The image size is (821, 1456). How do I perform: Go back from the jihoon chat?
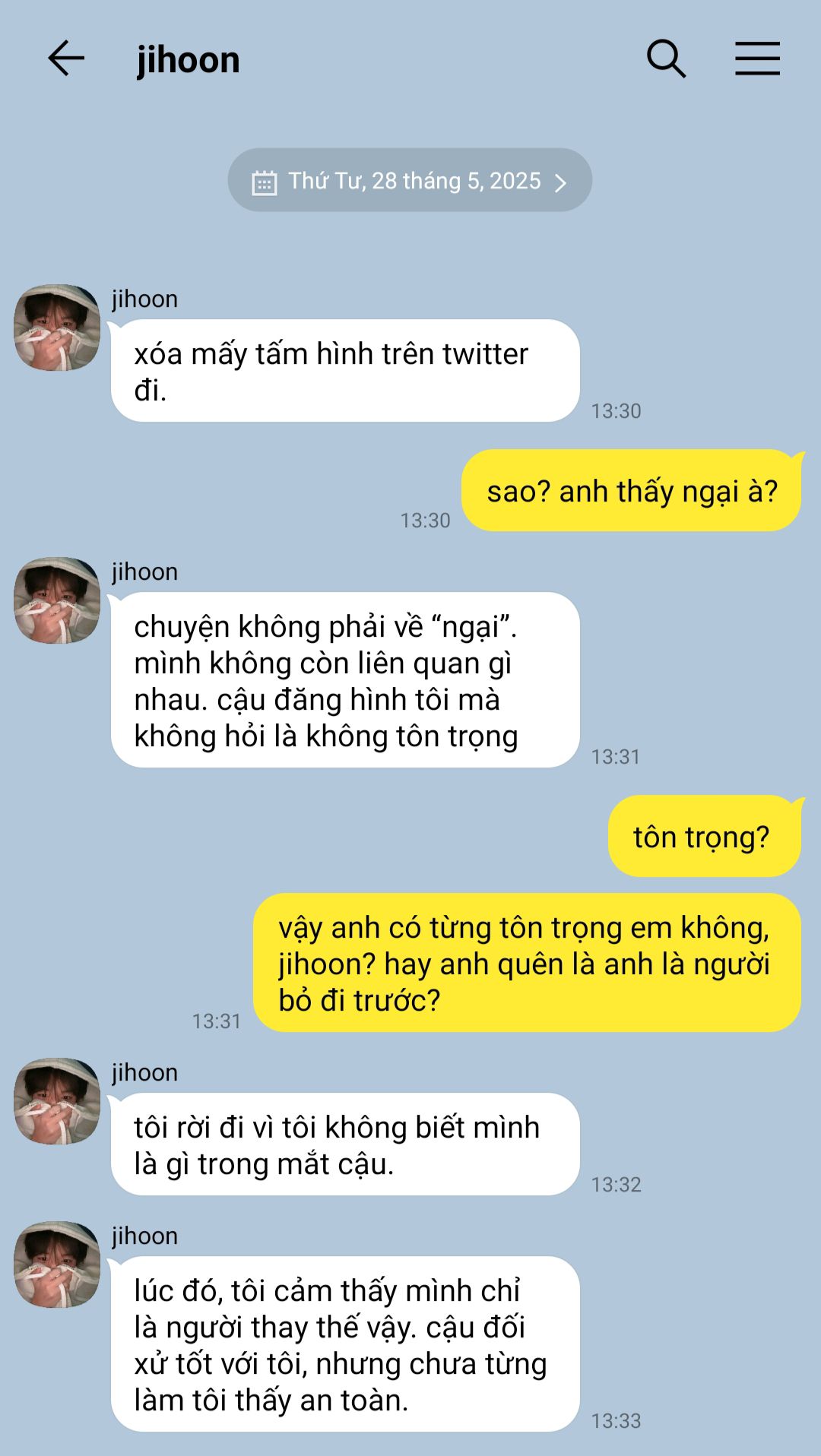click(x=66, y=59)
